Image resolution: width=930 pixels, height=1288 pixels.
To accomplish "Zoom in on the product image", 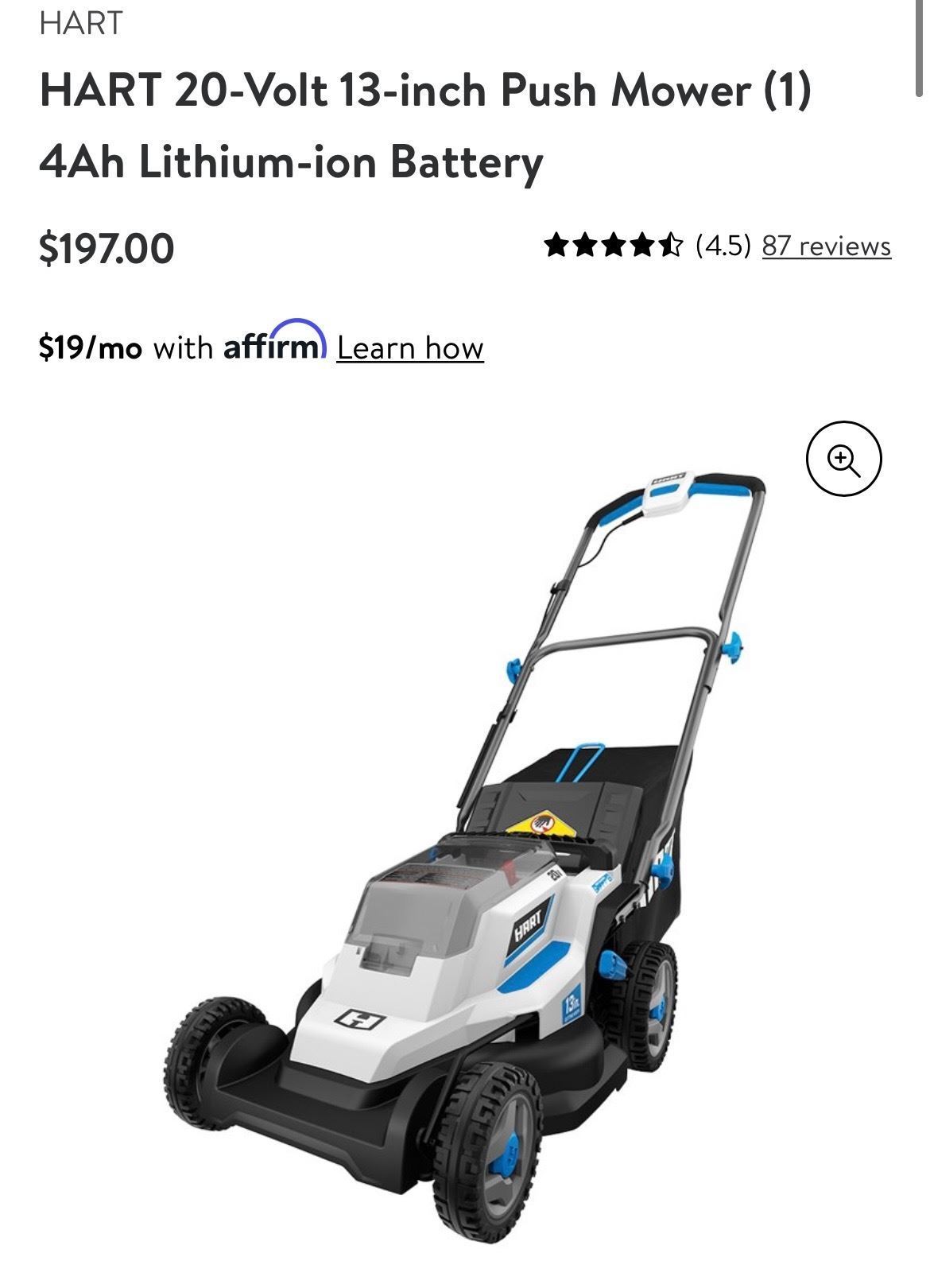I will pyautogui.click(x=843, y=459).
